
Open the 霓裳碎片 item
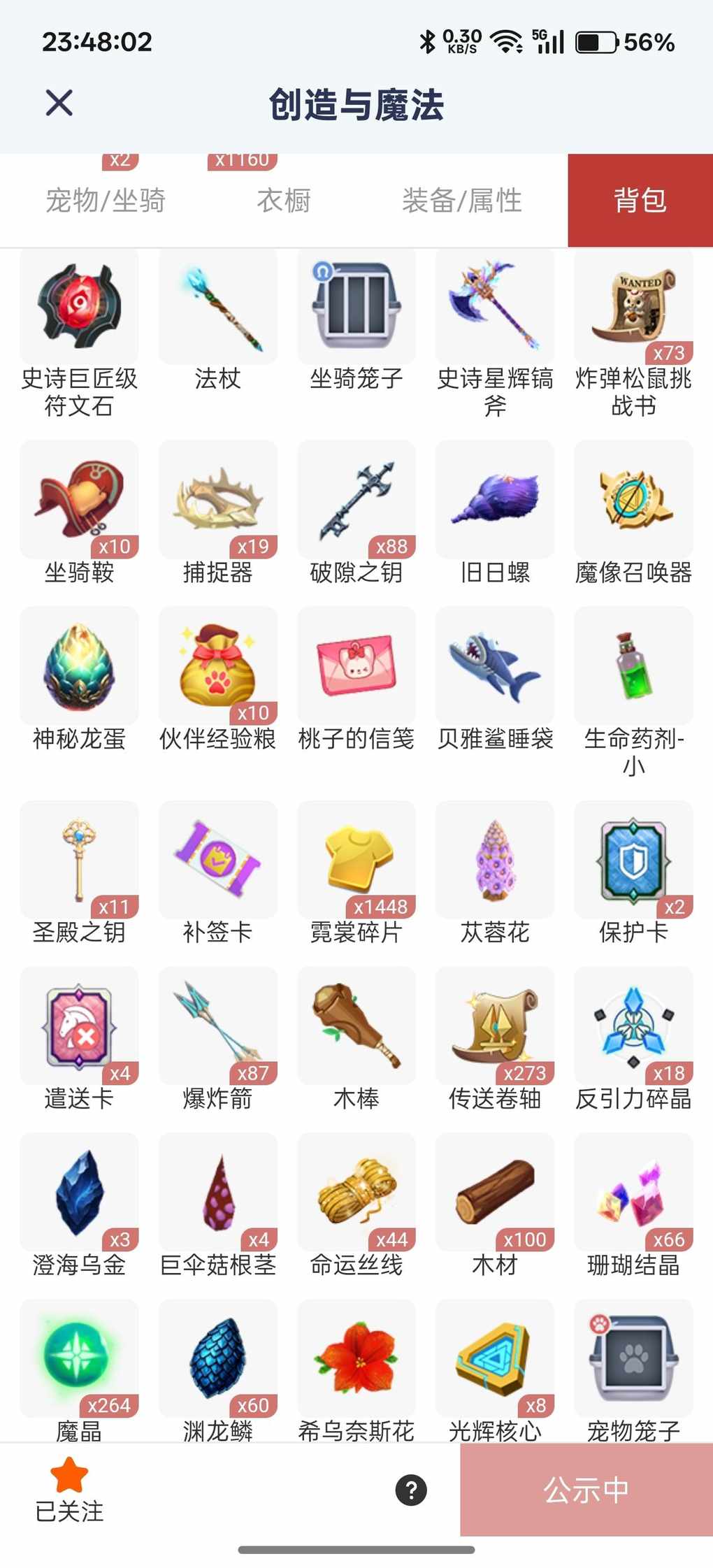(x=356, y=860)
